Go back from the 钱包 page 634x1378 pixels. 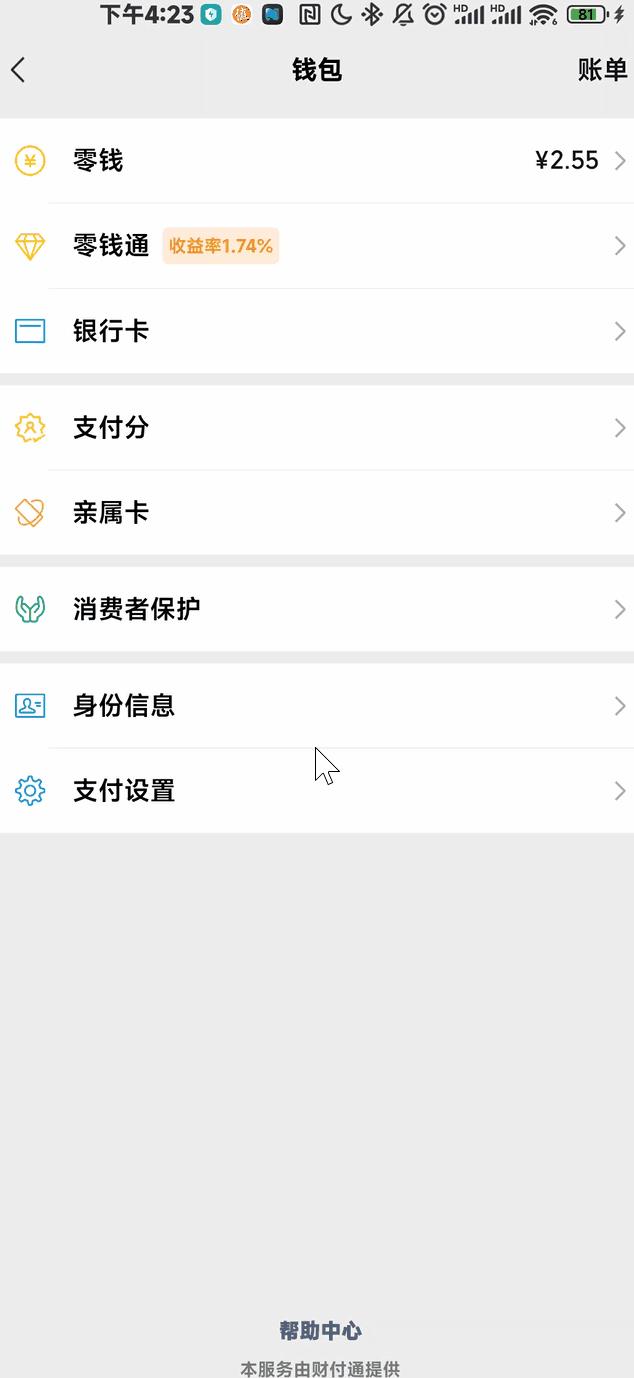[x=18, y=70]
